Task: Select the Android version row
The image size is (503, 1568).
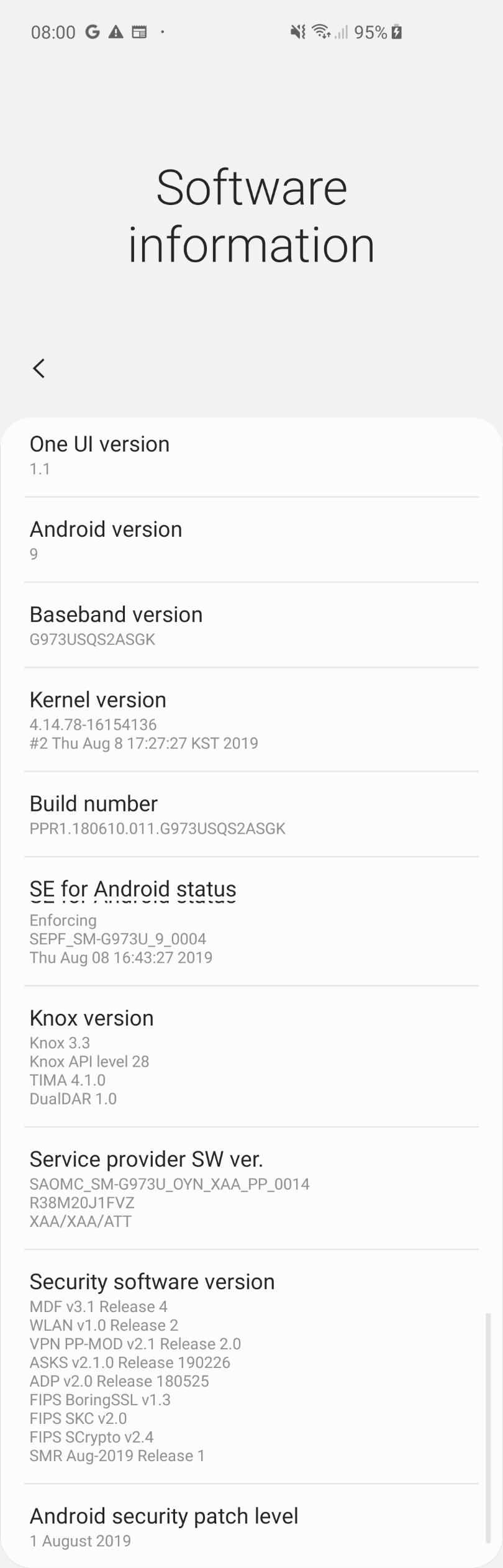Action: point(251,540)
